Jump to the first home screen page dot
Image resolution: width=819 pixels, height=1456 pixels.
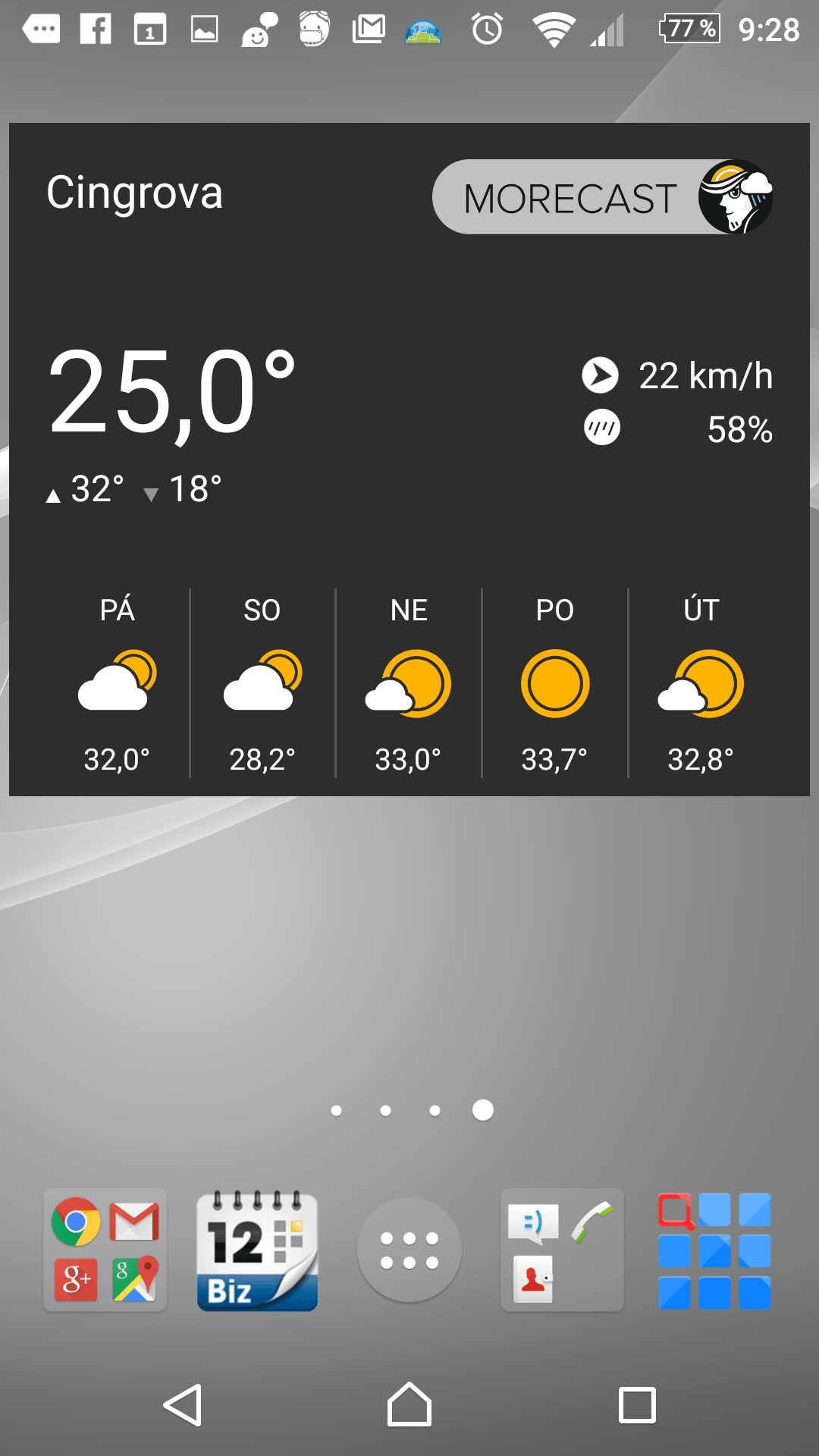click(337, 1110)
